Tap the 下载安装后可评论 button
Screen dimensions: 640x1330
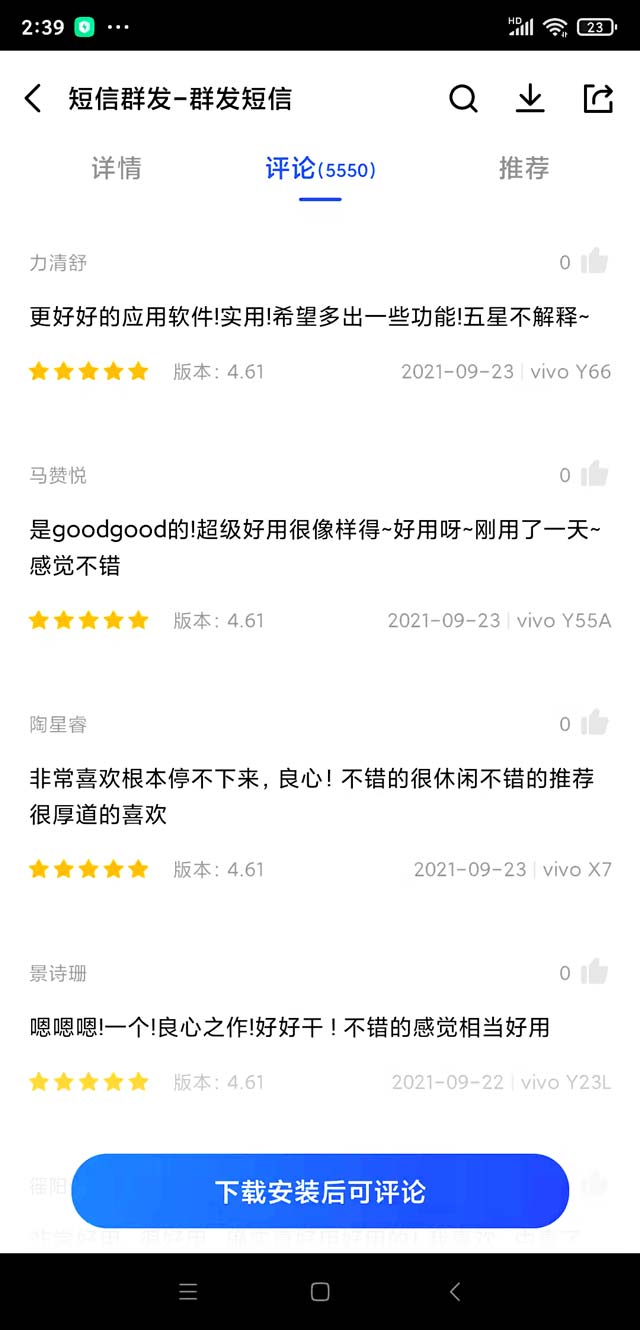coord(320,1191)
